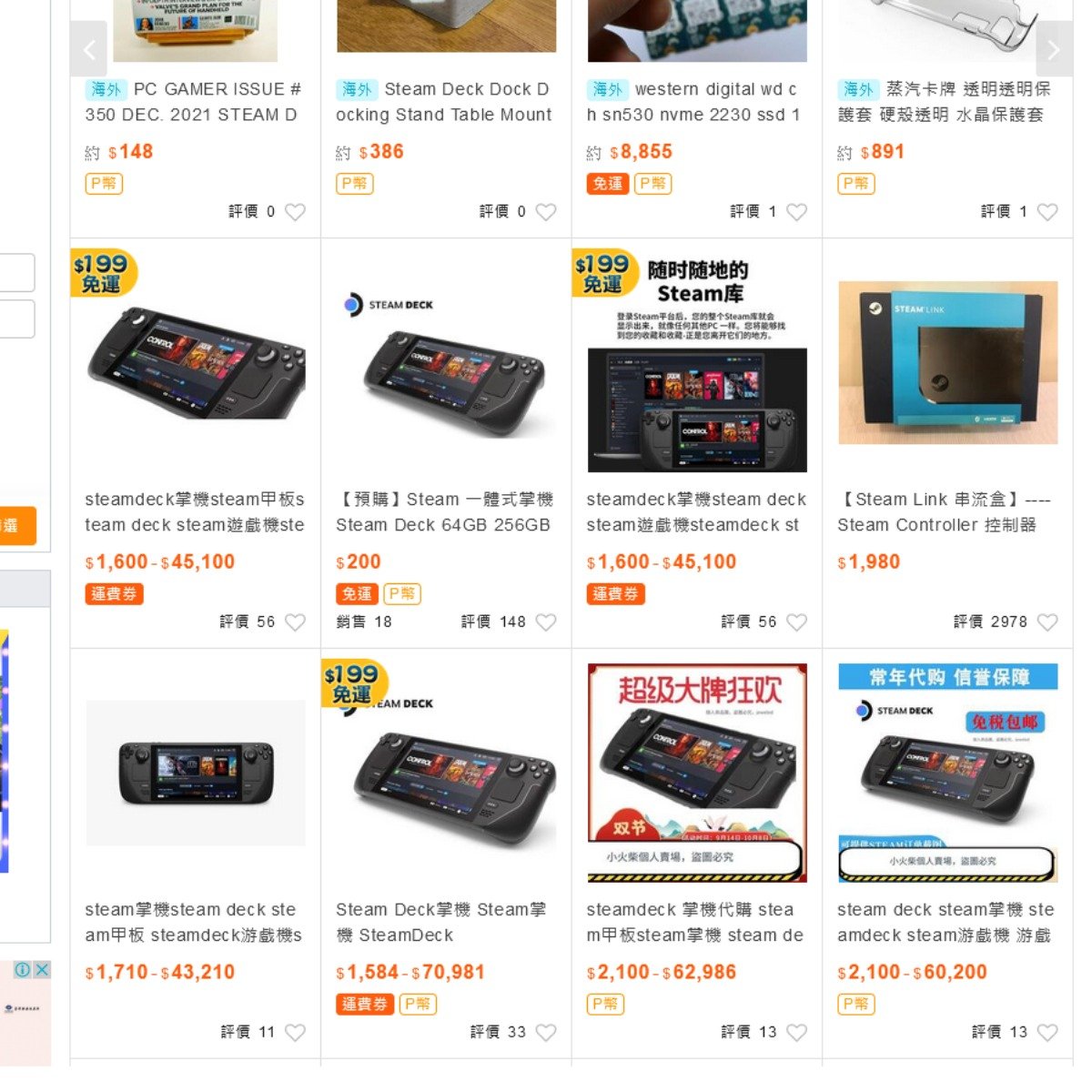Viewport: 1092px width, 1092px height.
Task: Add Steam Link 串流盒 to favorites
Action: 1047,622
